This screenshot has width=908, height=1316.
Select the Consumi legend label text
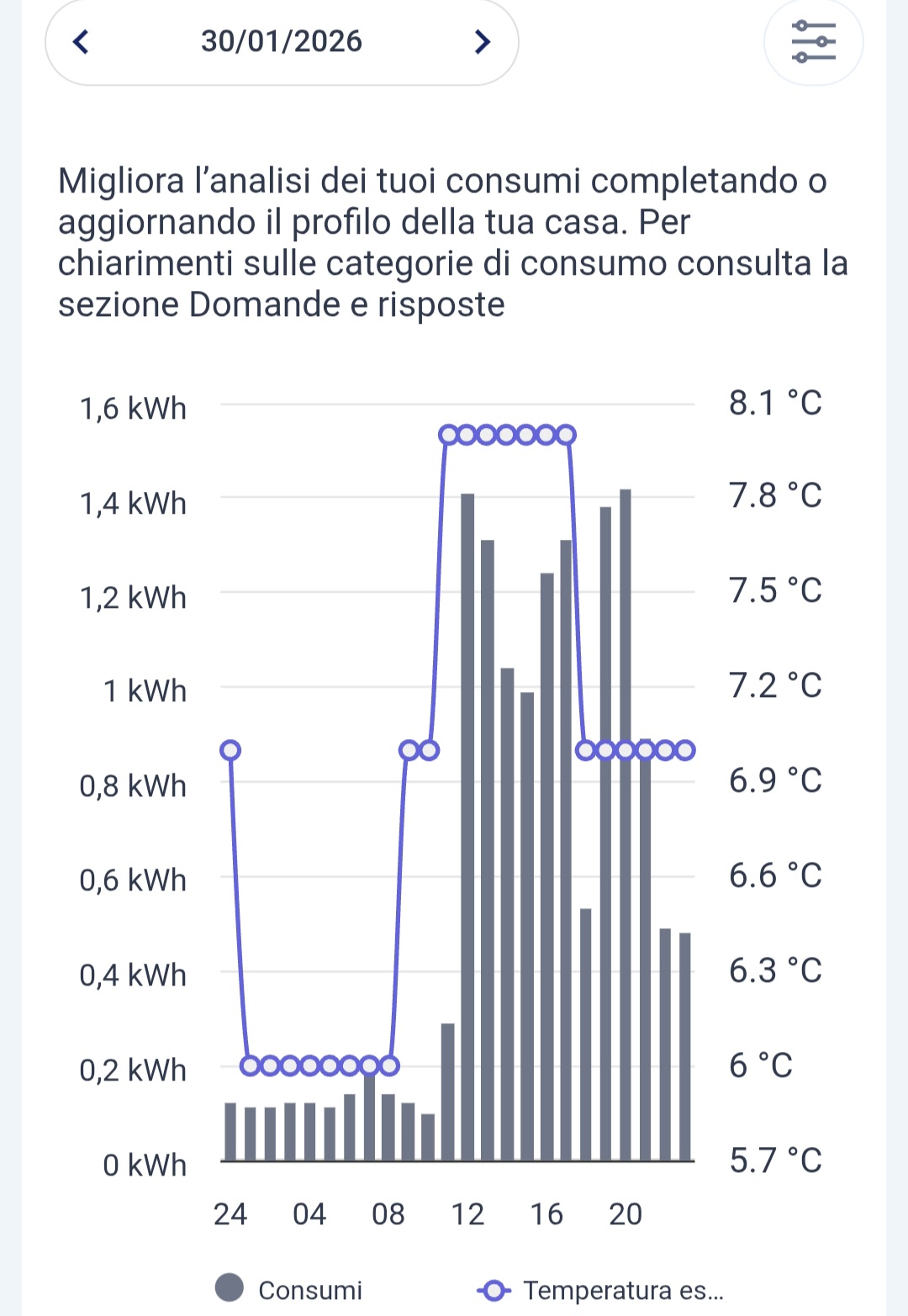pos(311,1287)
